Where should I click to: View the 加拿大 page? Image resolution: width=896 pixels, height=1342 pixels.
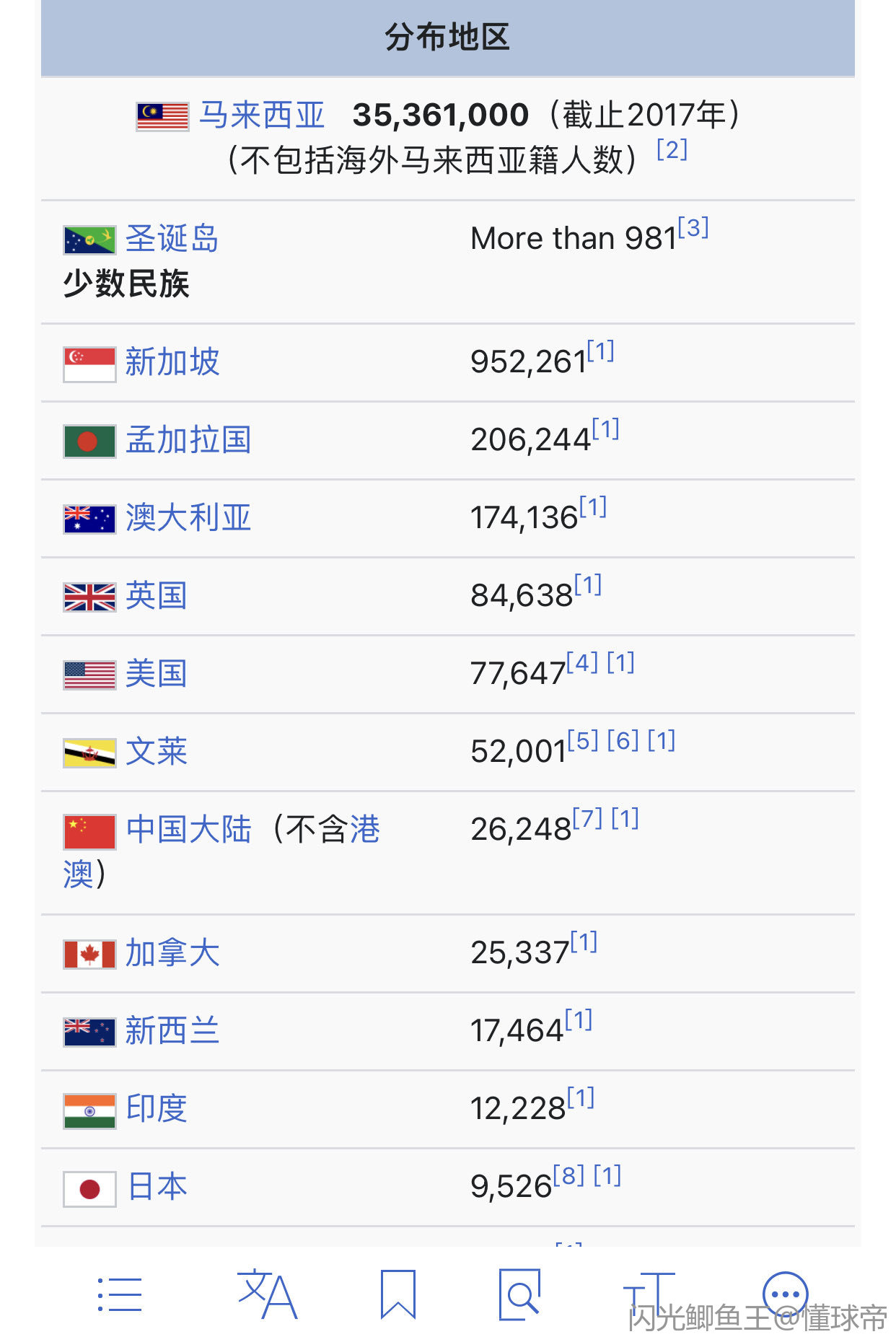[x=172, y=953]
